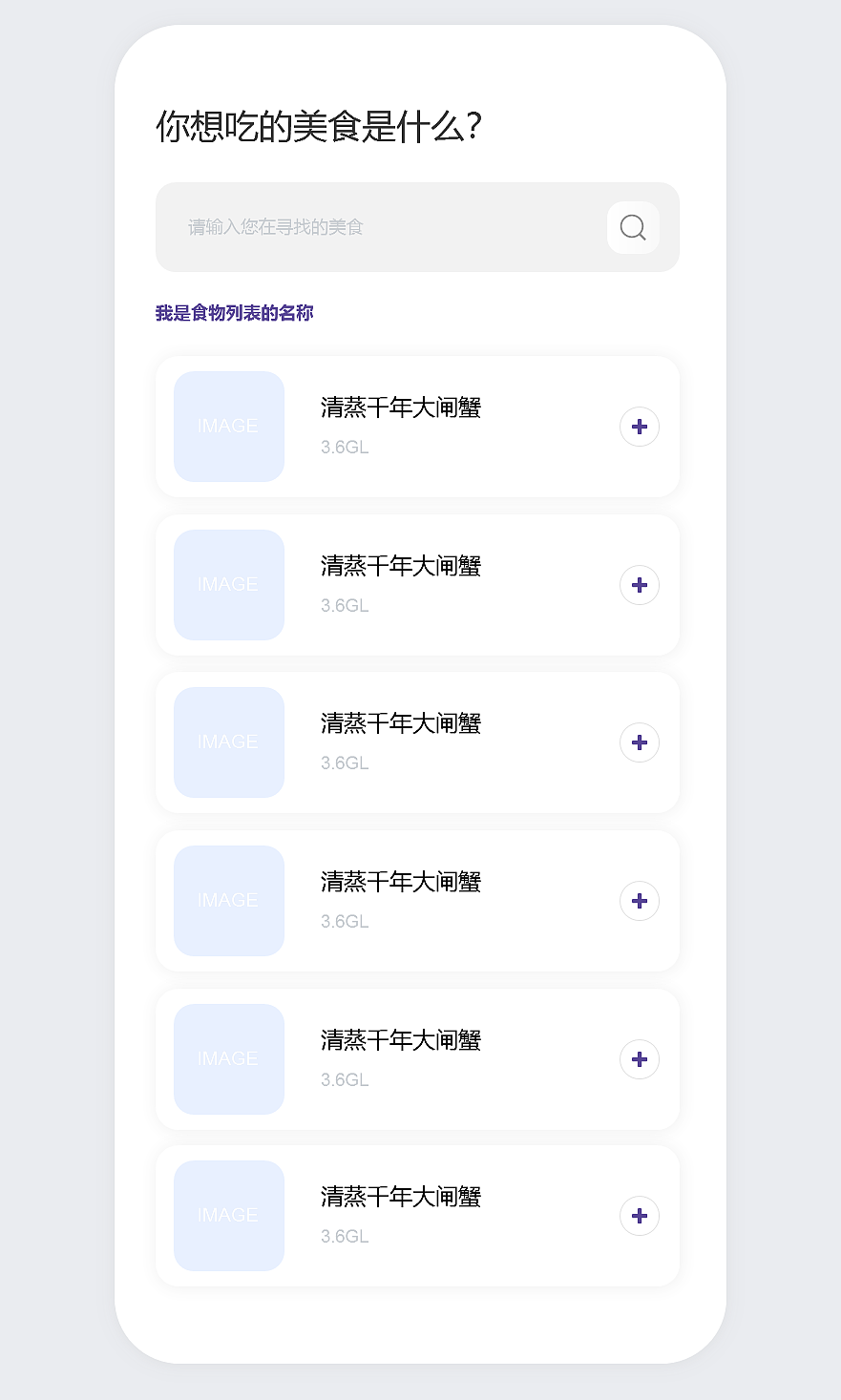Click the IMAGE thumbnail on the third card
Screen dimensions: 841x1400
[228, 742]
